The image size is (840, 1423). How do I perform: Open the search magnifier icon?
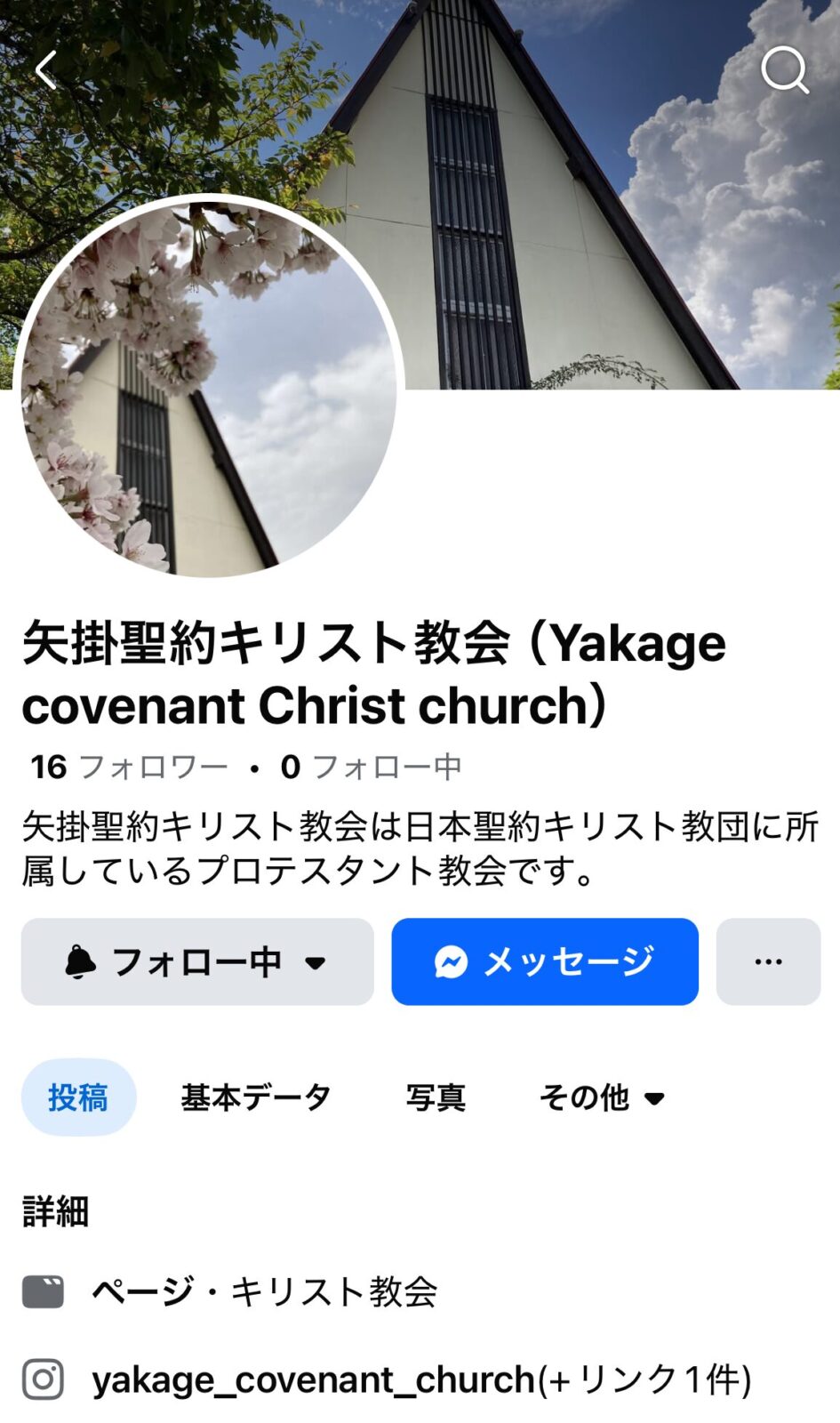pos(784,70)
